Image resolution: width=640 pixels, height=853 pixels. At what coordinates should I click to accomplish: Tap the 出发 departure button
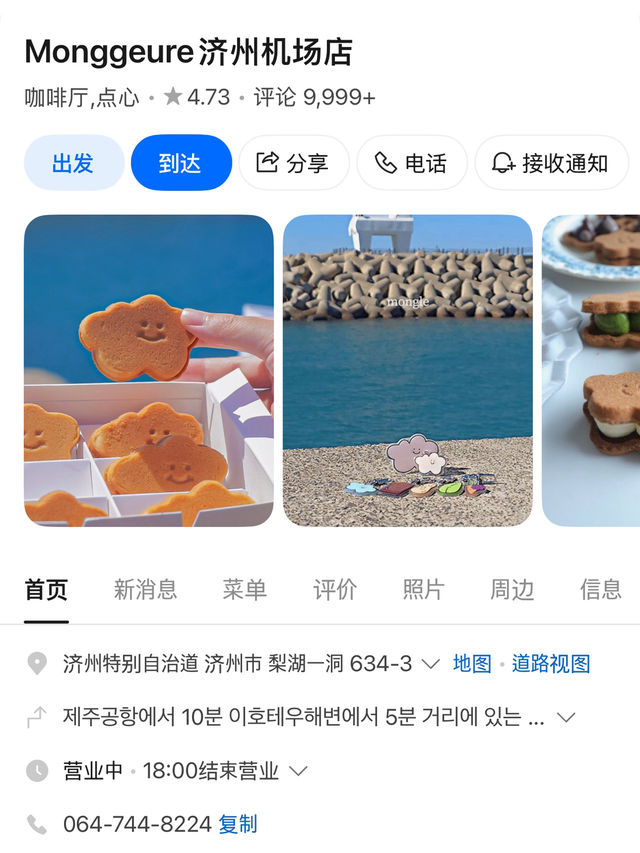(x=74, y=163)
